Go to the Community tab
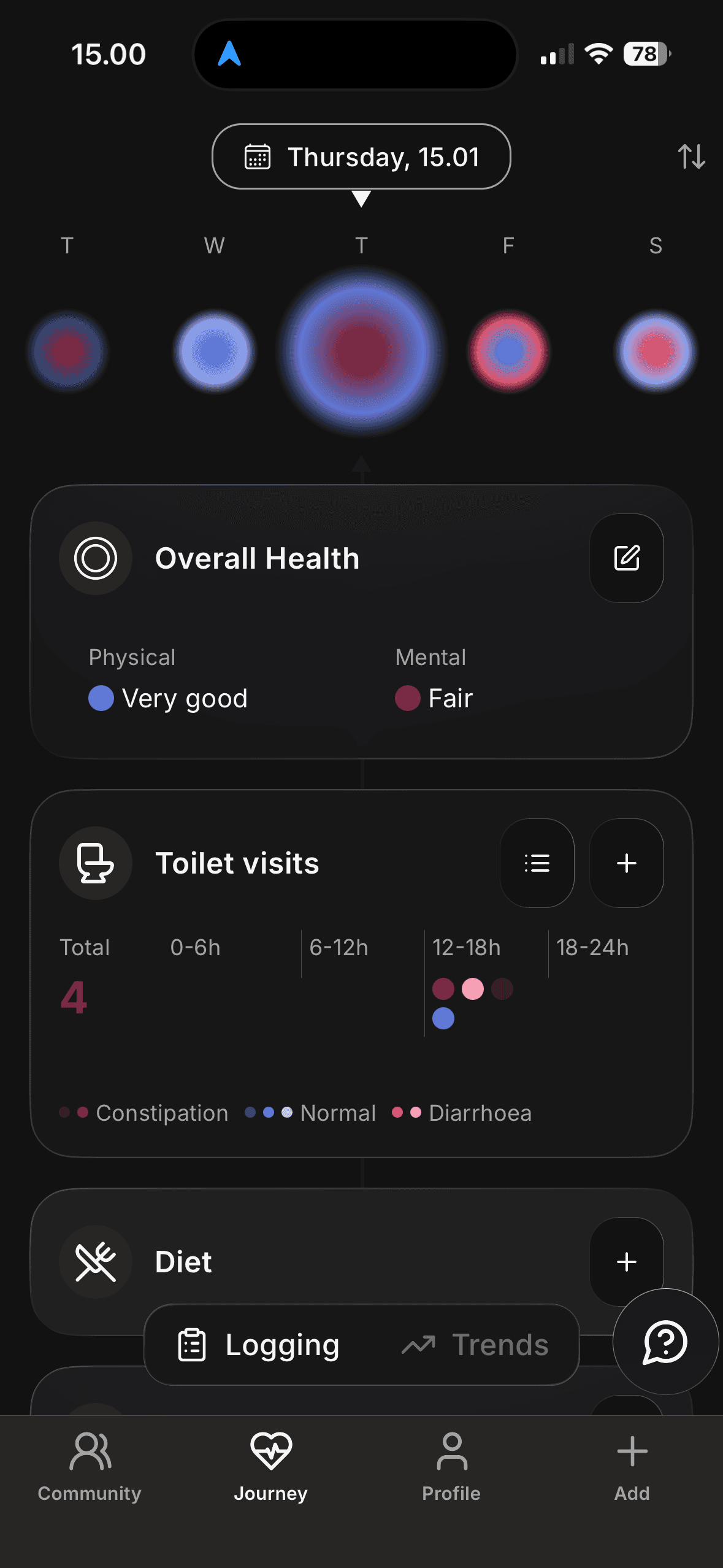 tap(90, 1467)
